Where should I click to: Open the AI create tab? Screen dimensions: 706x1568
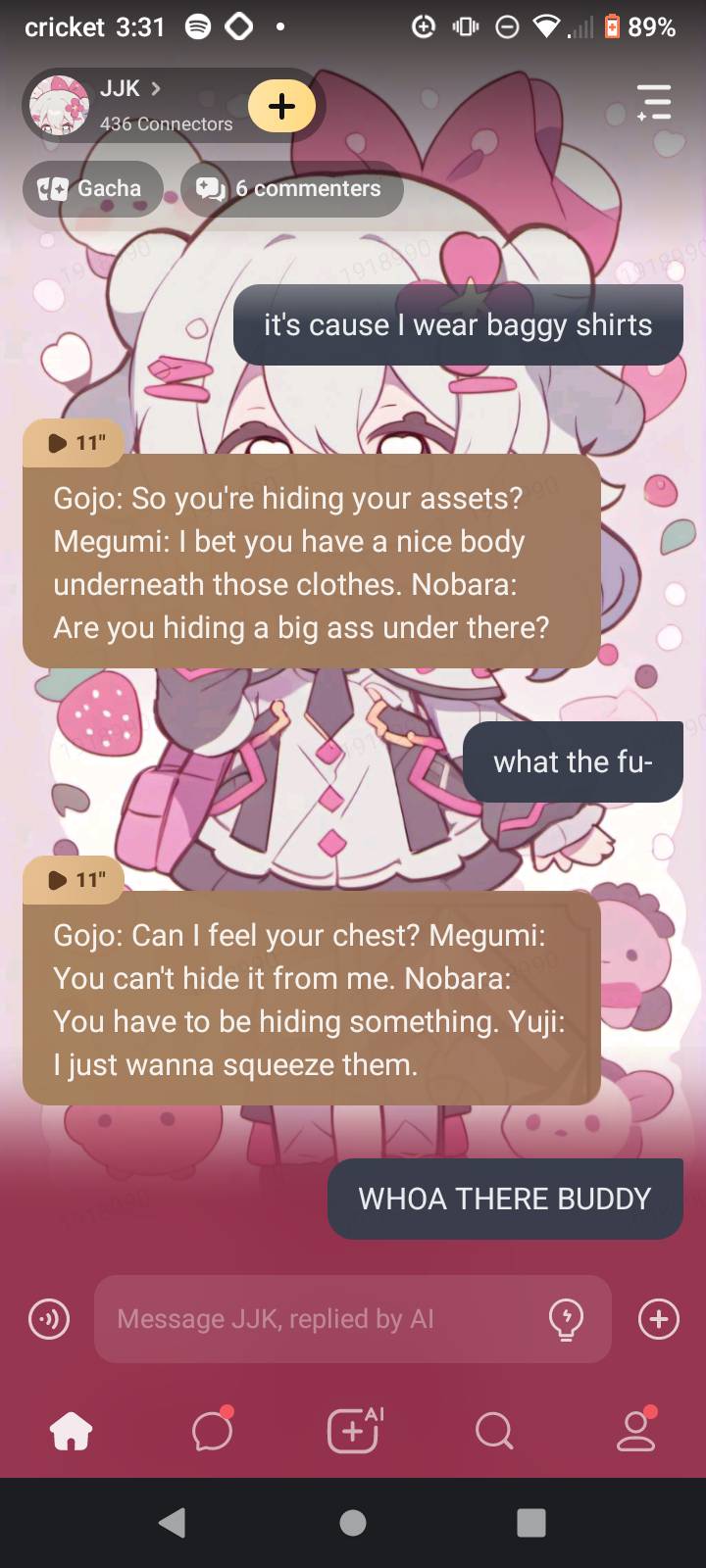353,1432
